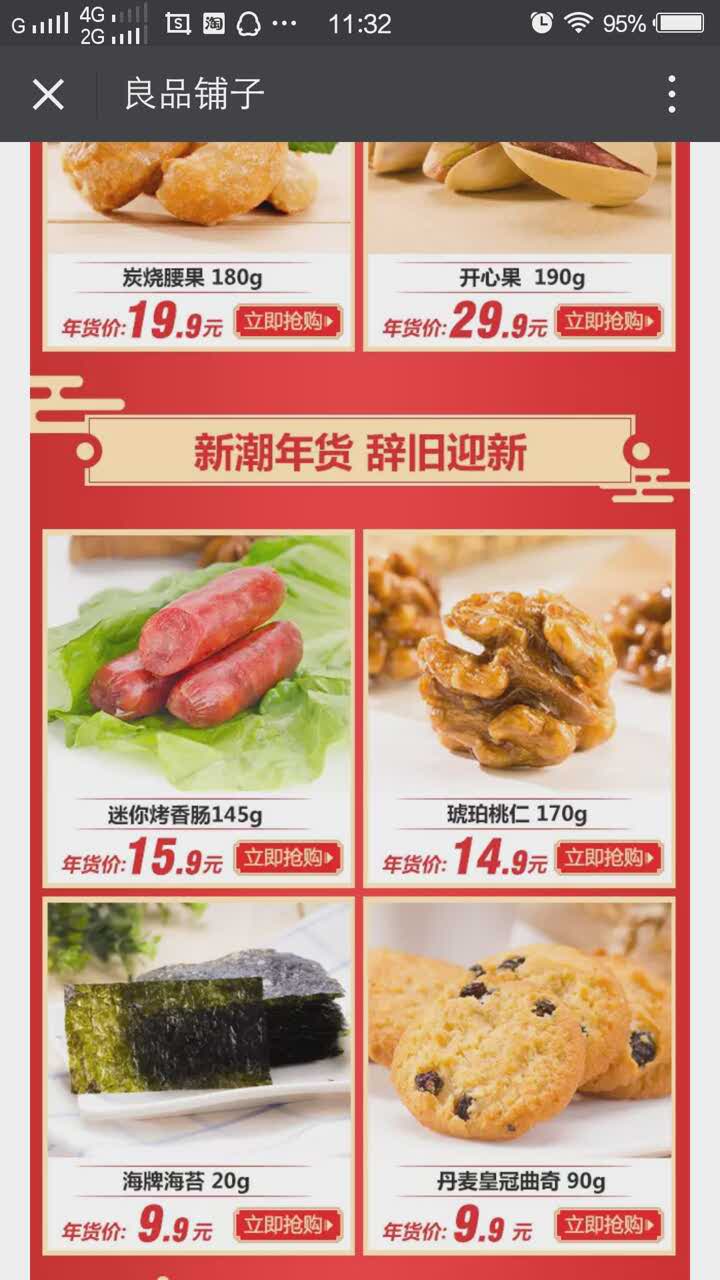Tap 立即抢购 for 丹麦皇冠曲奇 90g
The image size is (720, 1280).
click(x=609, y=1225)
